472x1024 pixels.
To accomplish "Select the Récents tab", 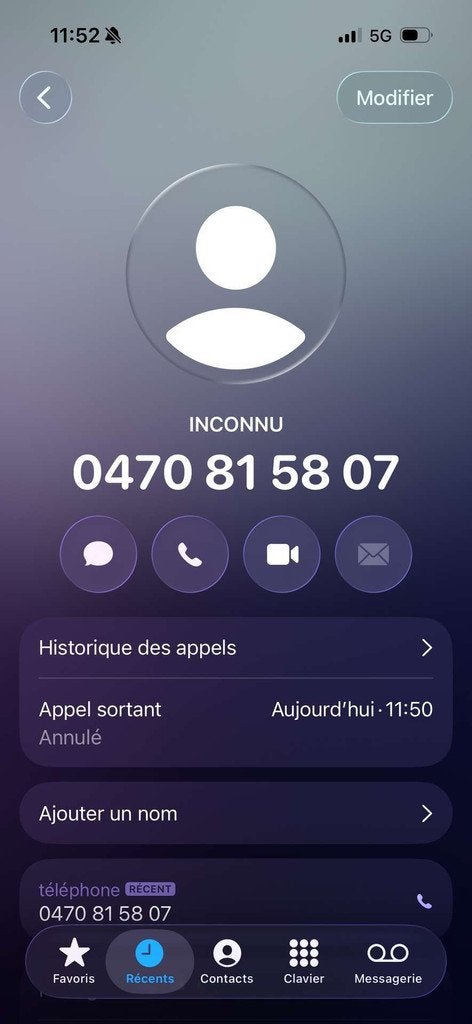I will [x=150, y=961].
